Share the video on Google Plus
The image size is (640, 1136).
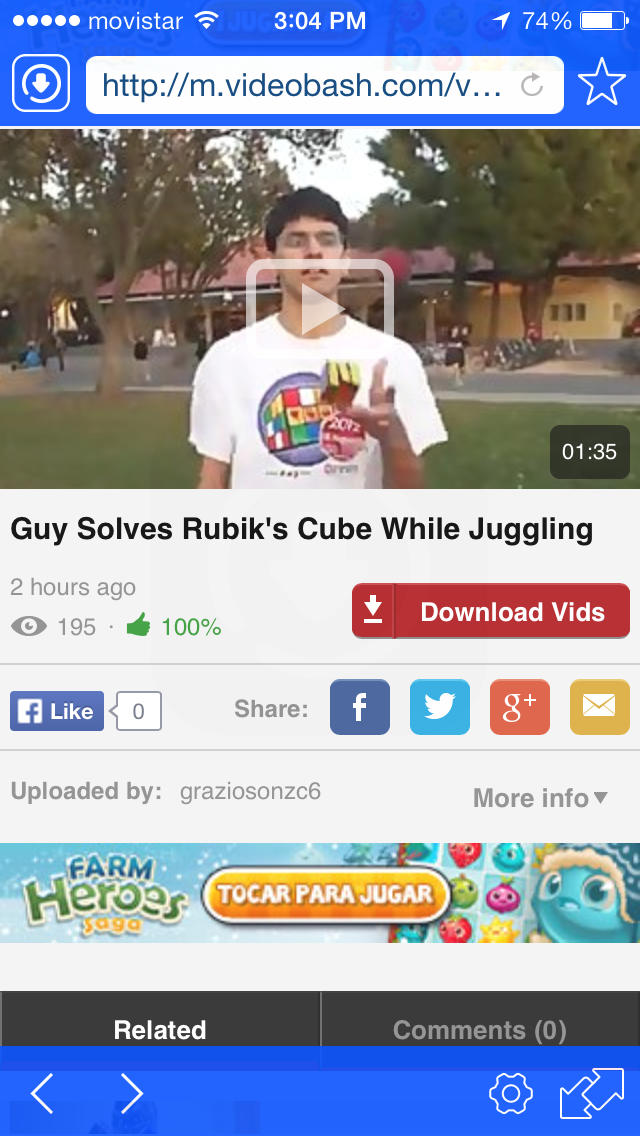pos(520,707)
